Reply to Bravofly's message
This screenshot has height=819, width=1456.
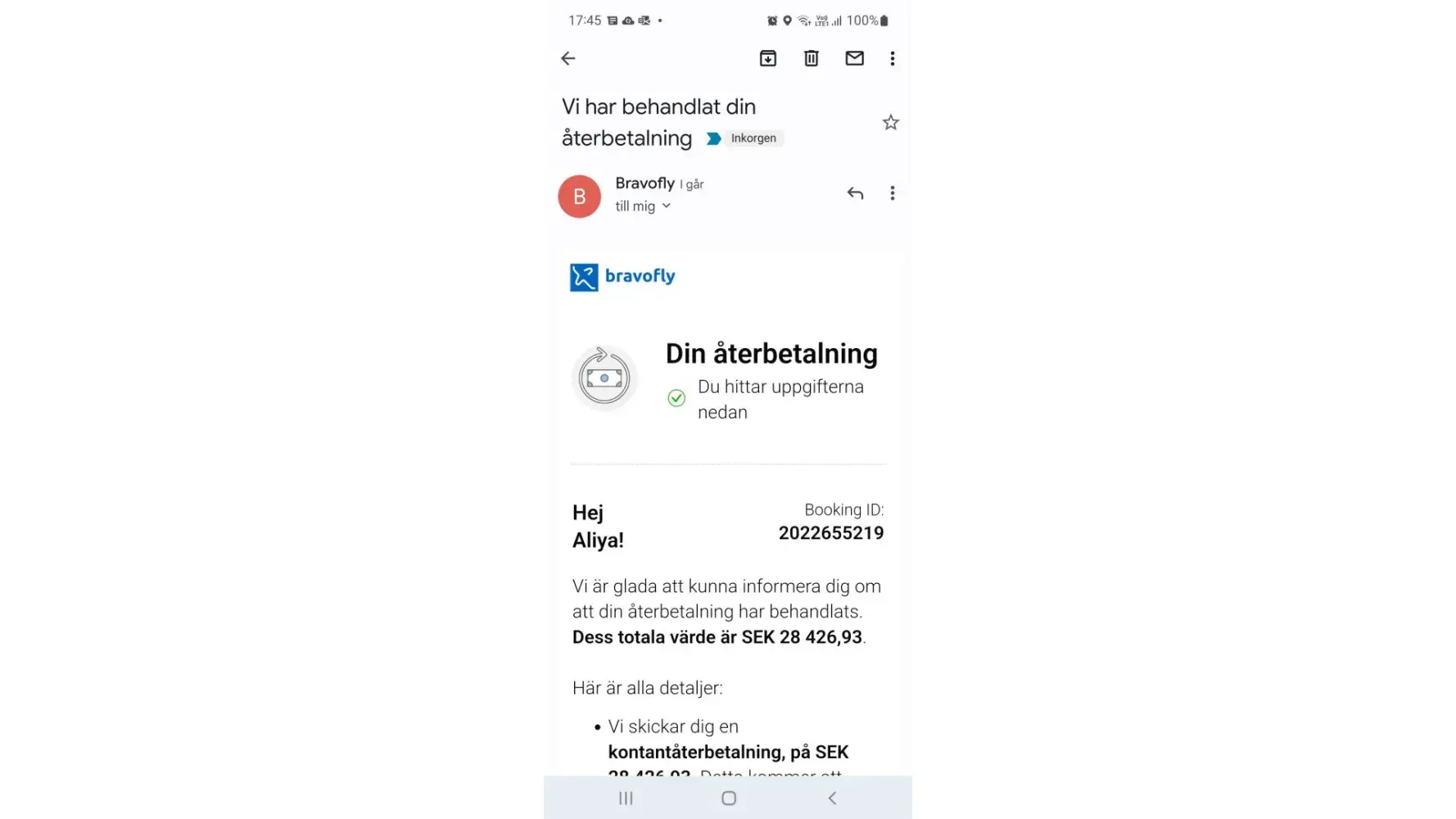tap(855, 193)
